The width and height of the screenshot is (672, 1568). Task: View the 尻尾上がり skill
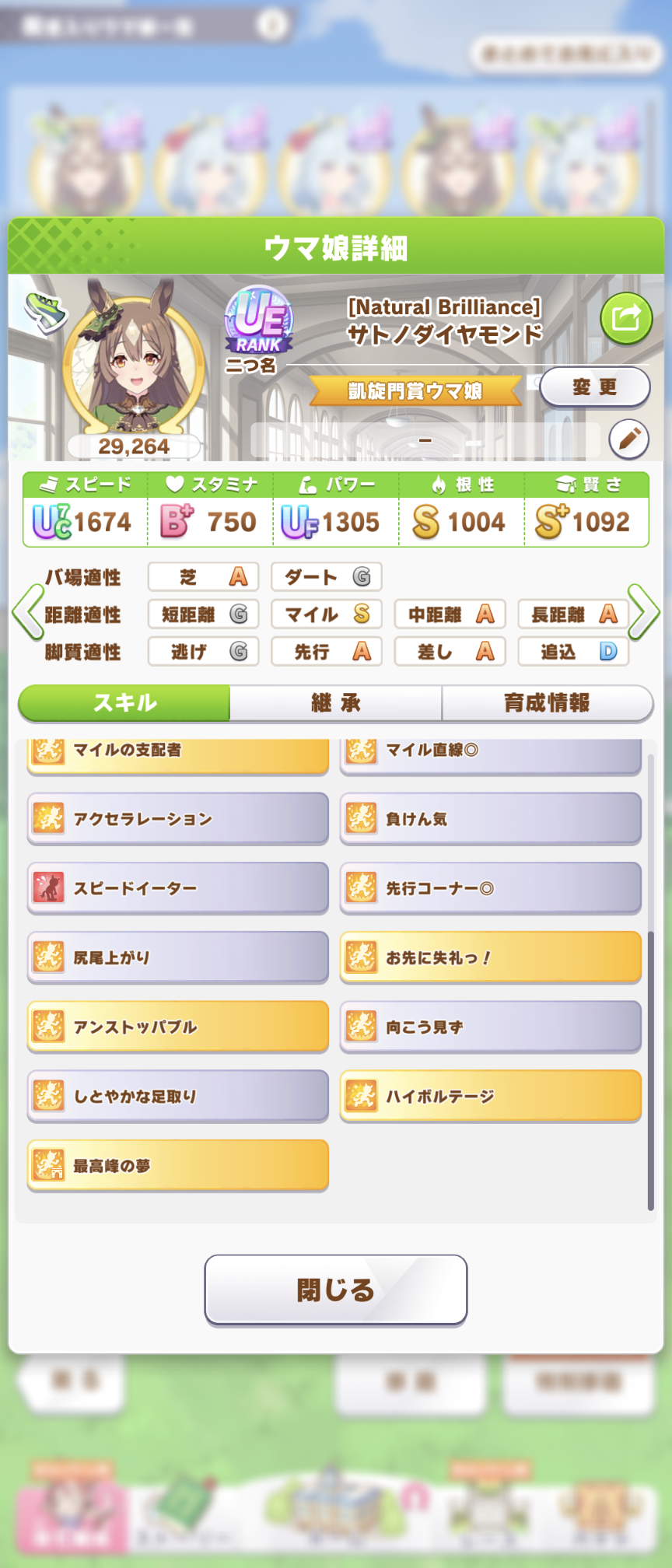177,957
